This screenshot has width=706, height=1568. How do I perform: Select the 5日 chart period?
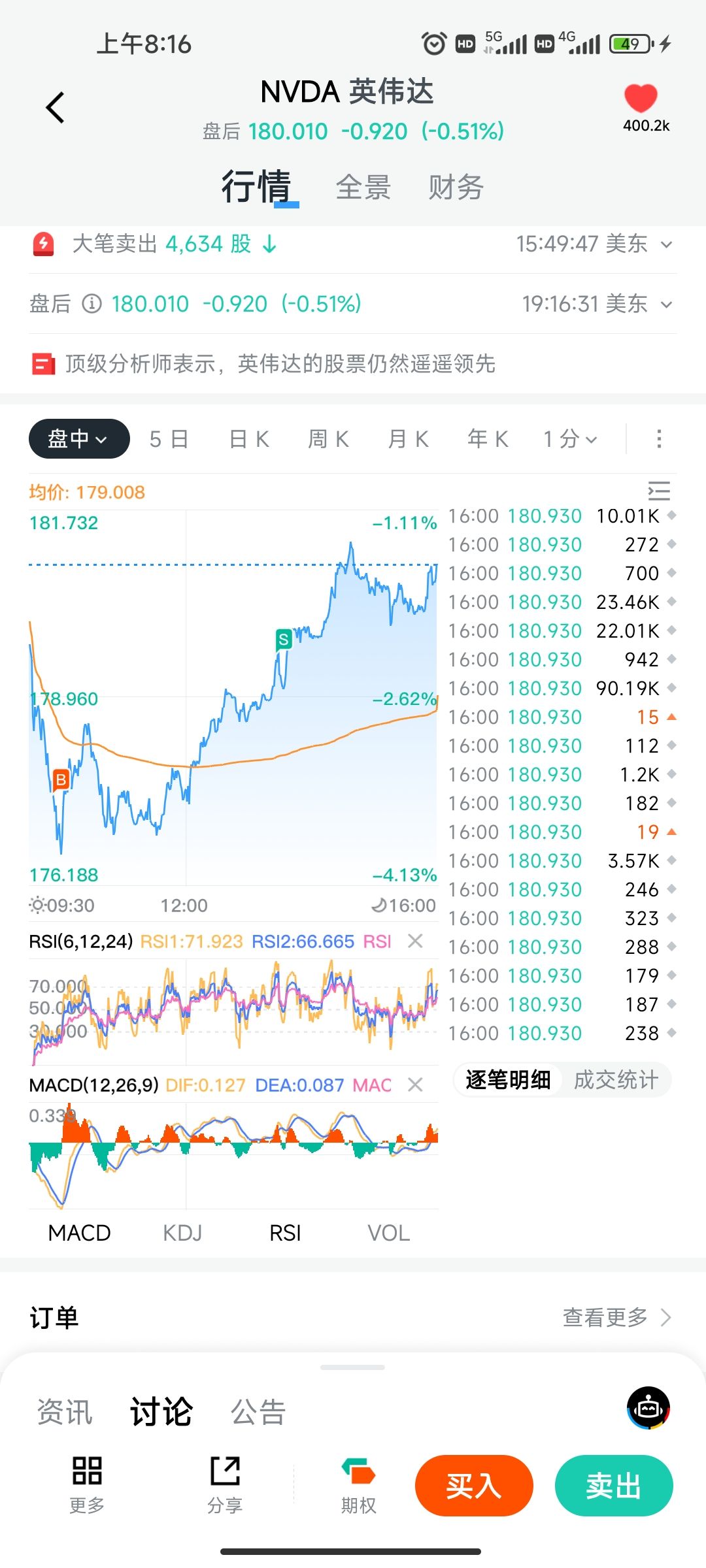169,439
